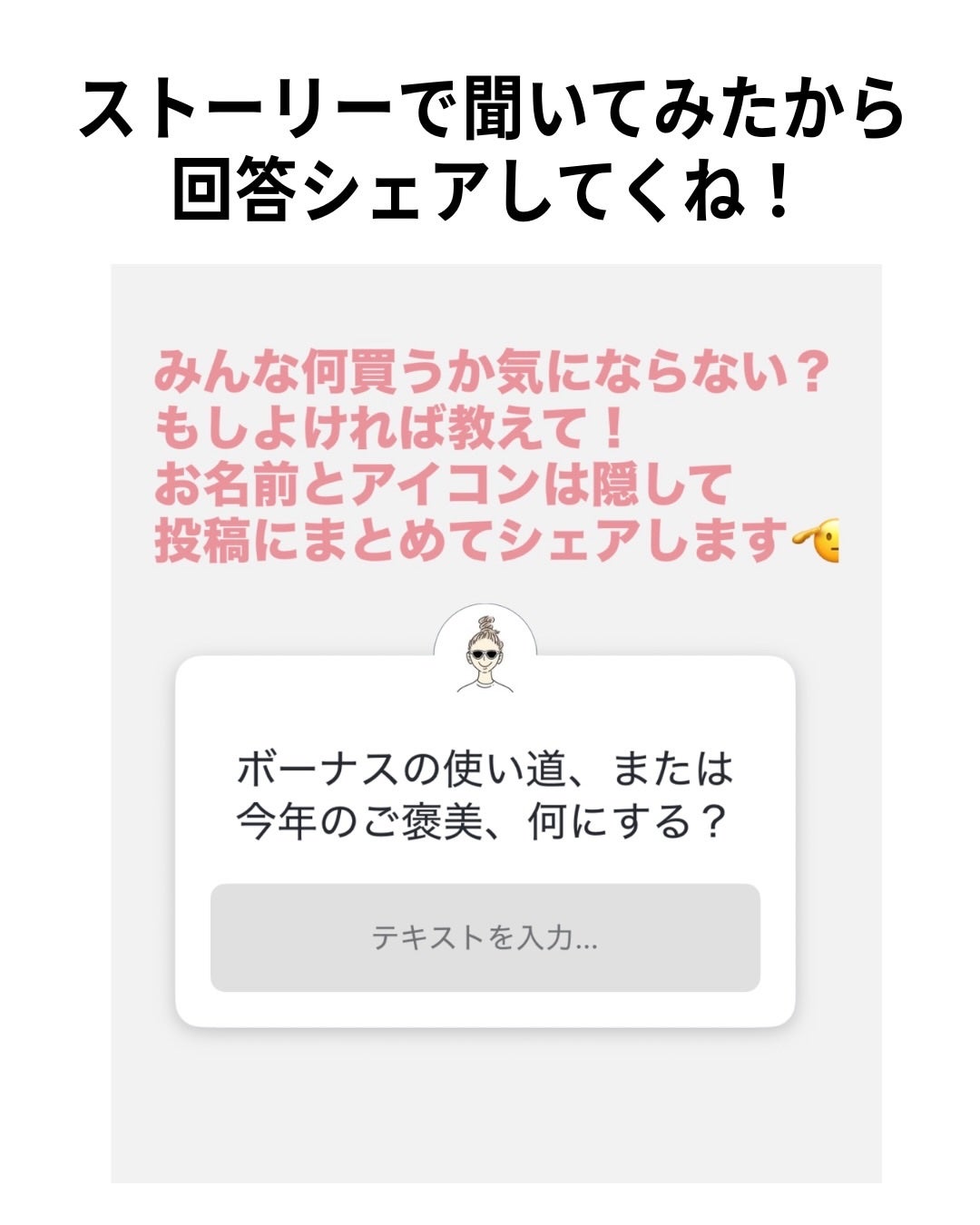This screenshot has width=980, height=1225.
Task: Click the avatar illustration above the question sticker
Action: [486, 649]
